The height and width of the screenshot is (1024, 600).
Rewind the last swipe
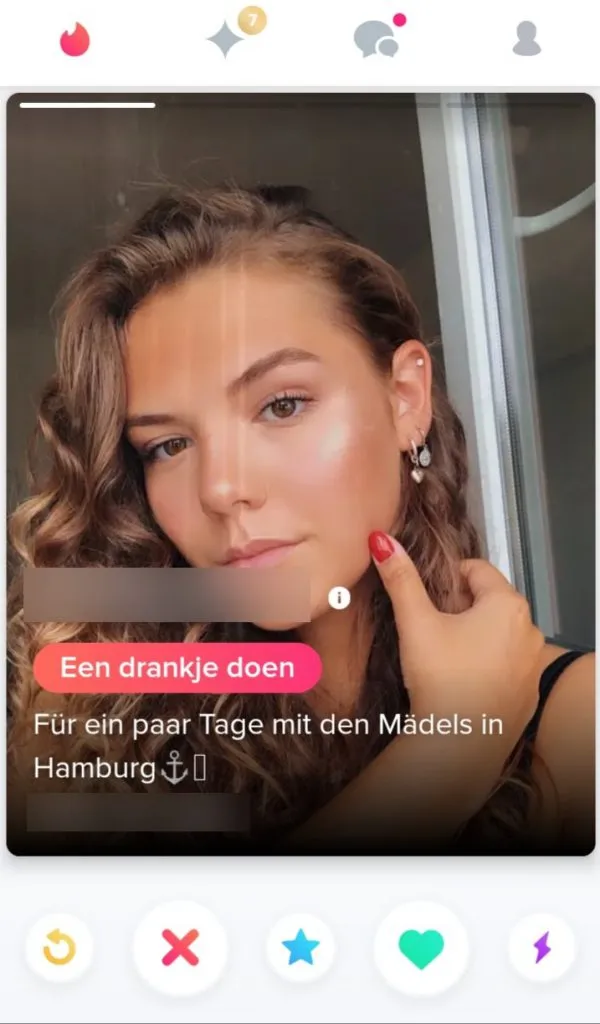[59, 948]
